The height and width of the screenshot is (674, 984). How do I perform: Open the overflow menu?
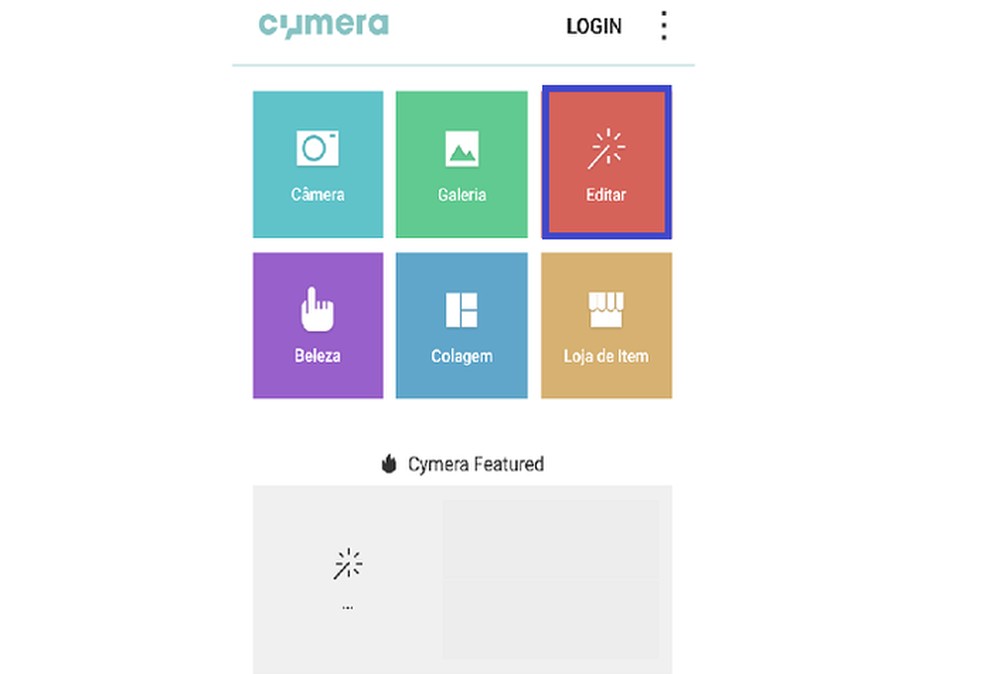(x=663, y=27)
